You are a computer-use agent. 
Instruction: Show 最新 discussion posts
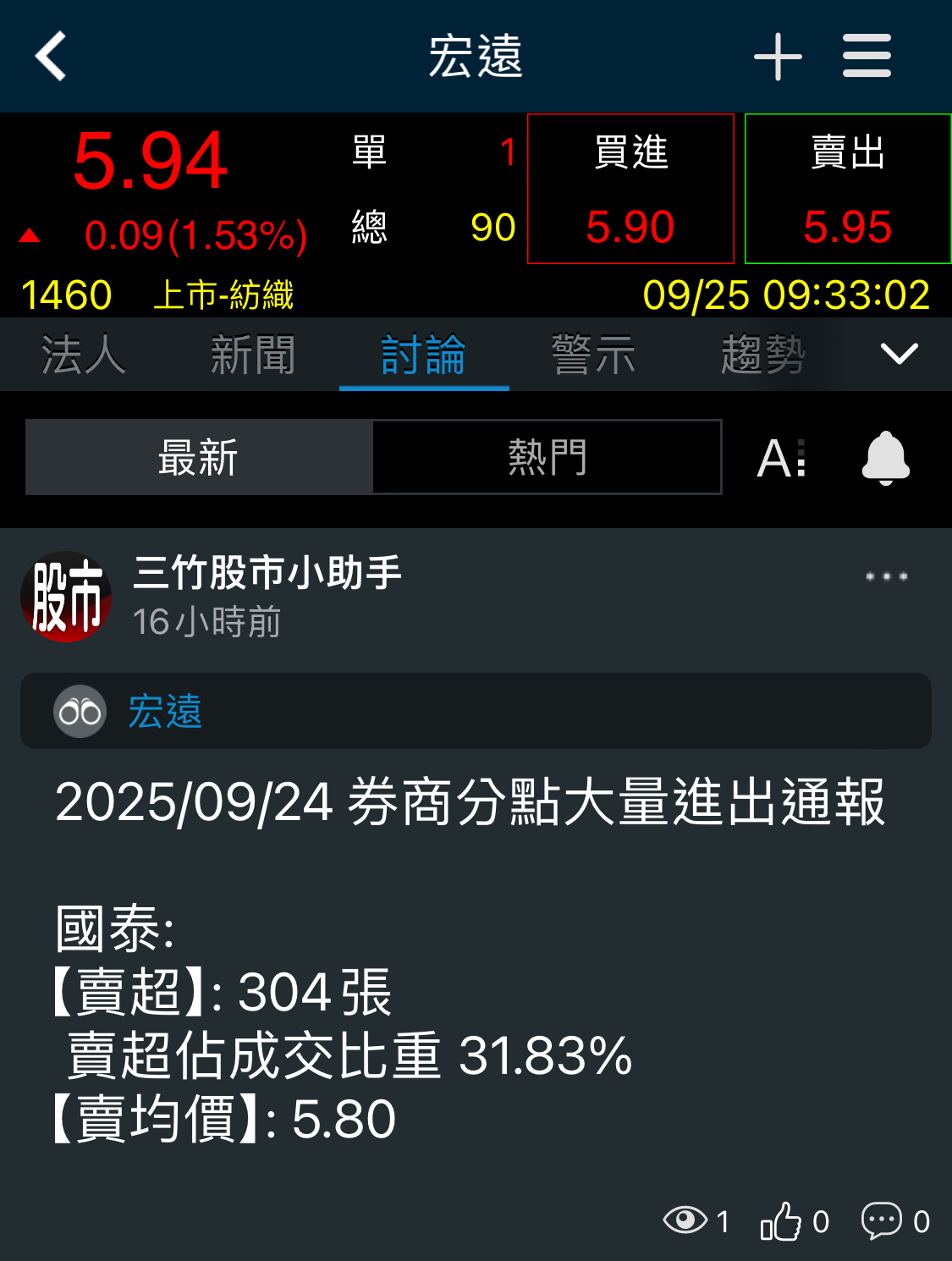(199, 458)
